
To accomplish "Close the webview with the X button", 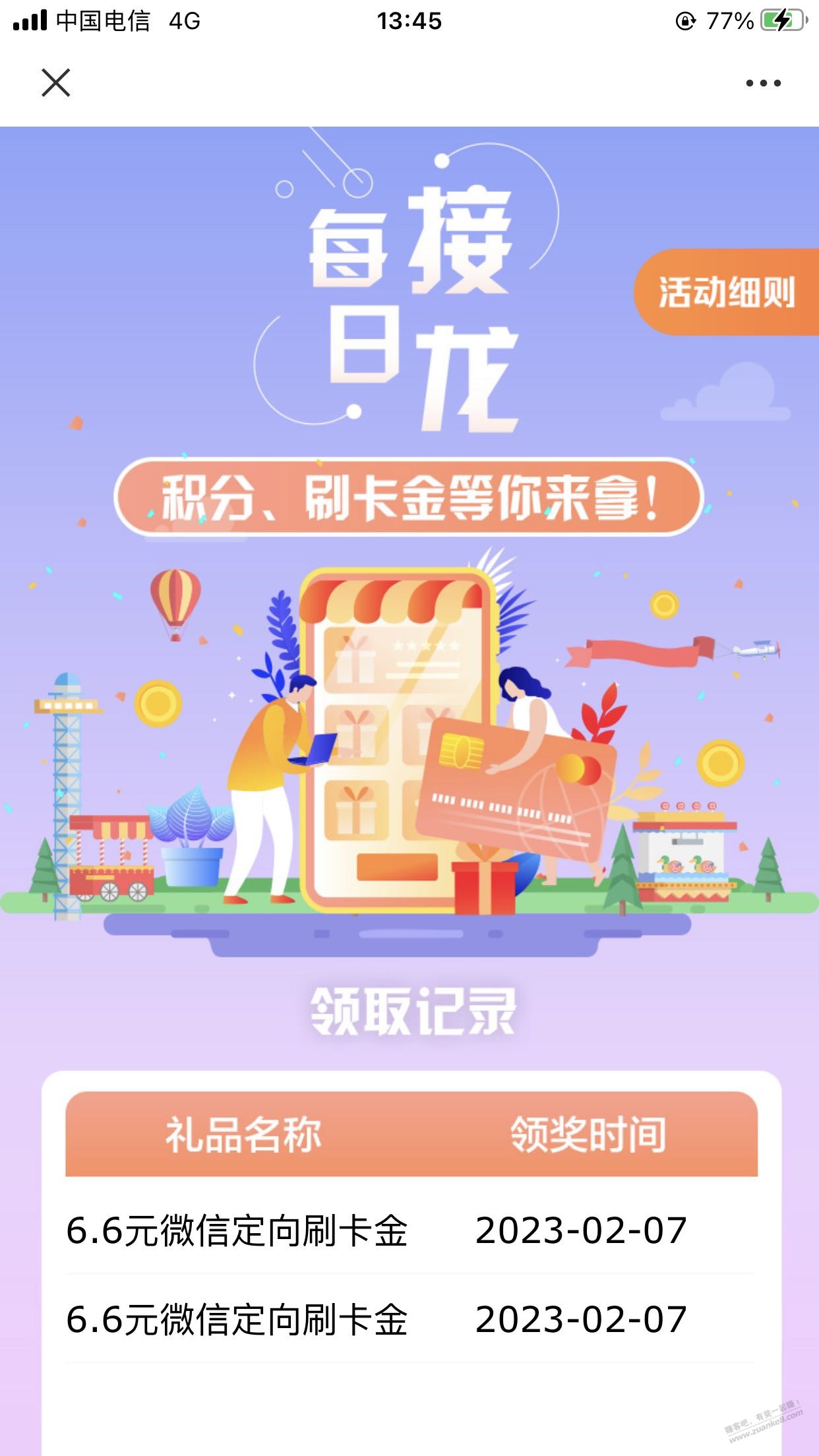I will (56, 83).
